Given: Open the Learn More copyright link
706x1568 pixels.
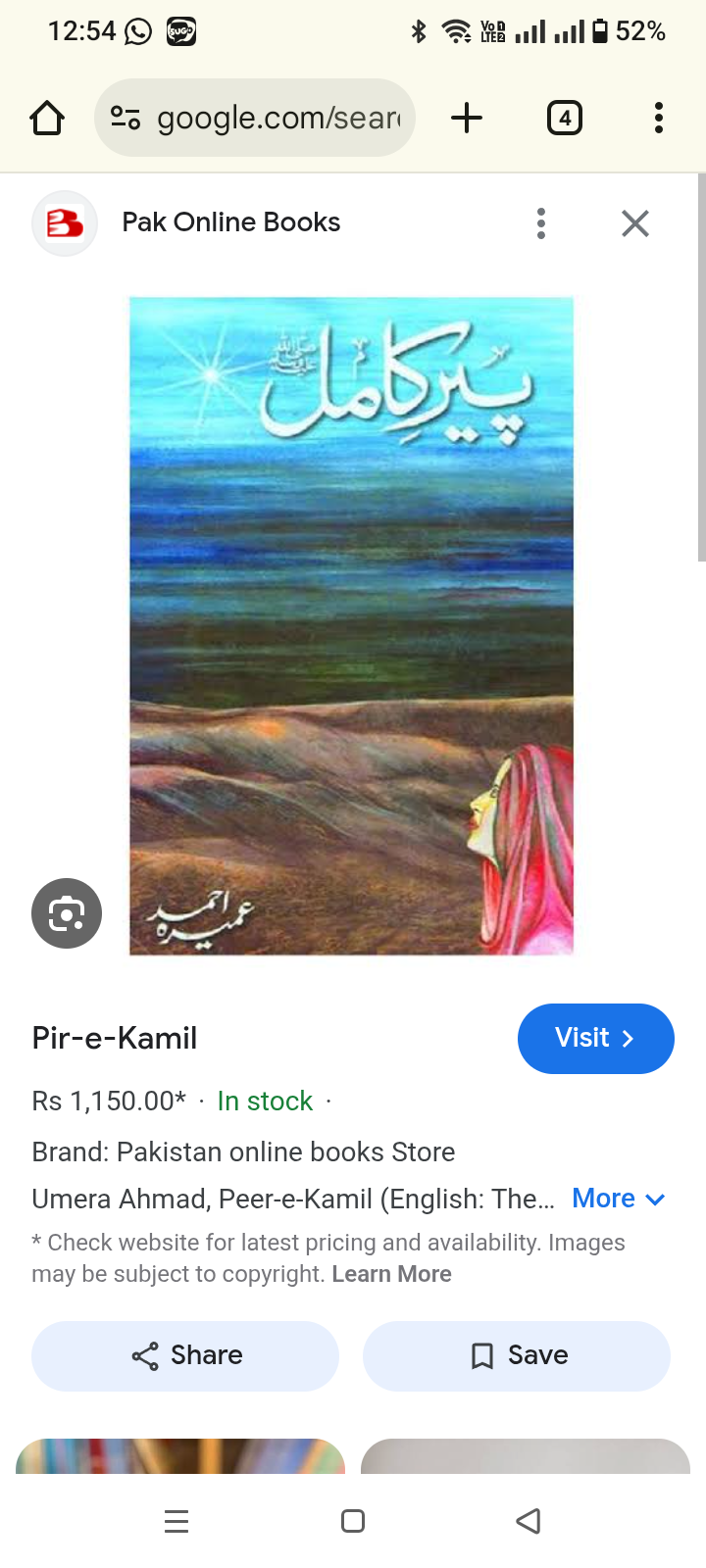Looking at the screenshot, I should 391,1274.
